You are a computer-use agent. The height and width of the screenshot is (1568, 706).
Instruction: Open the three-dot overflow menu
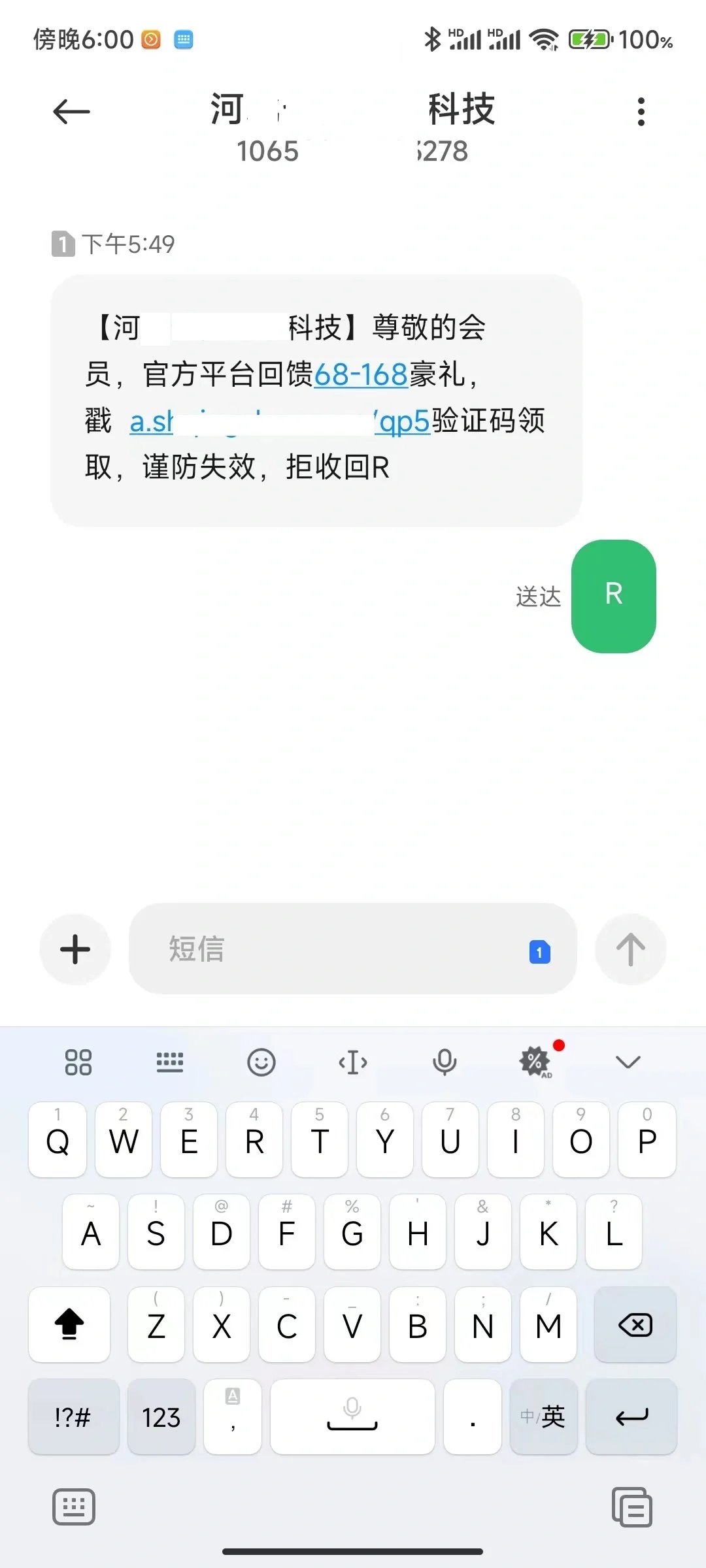[641, 112]
